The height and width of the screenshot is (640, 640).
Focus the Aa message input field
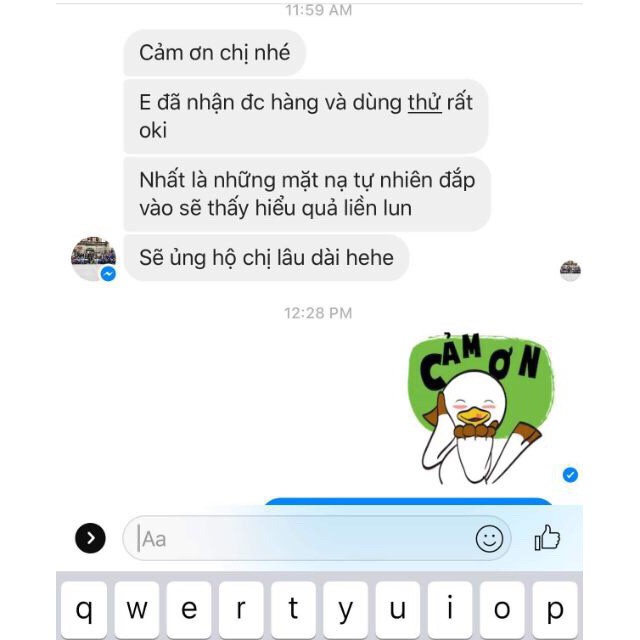pos(300,539)
